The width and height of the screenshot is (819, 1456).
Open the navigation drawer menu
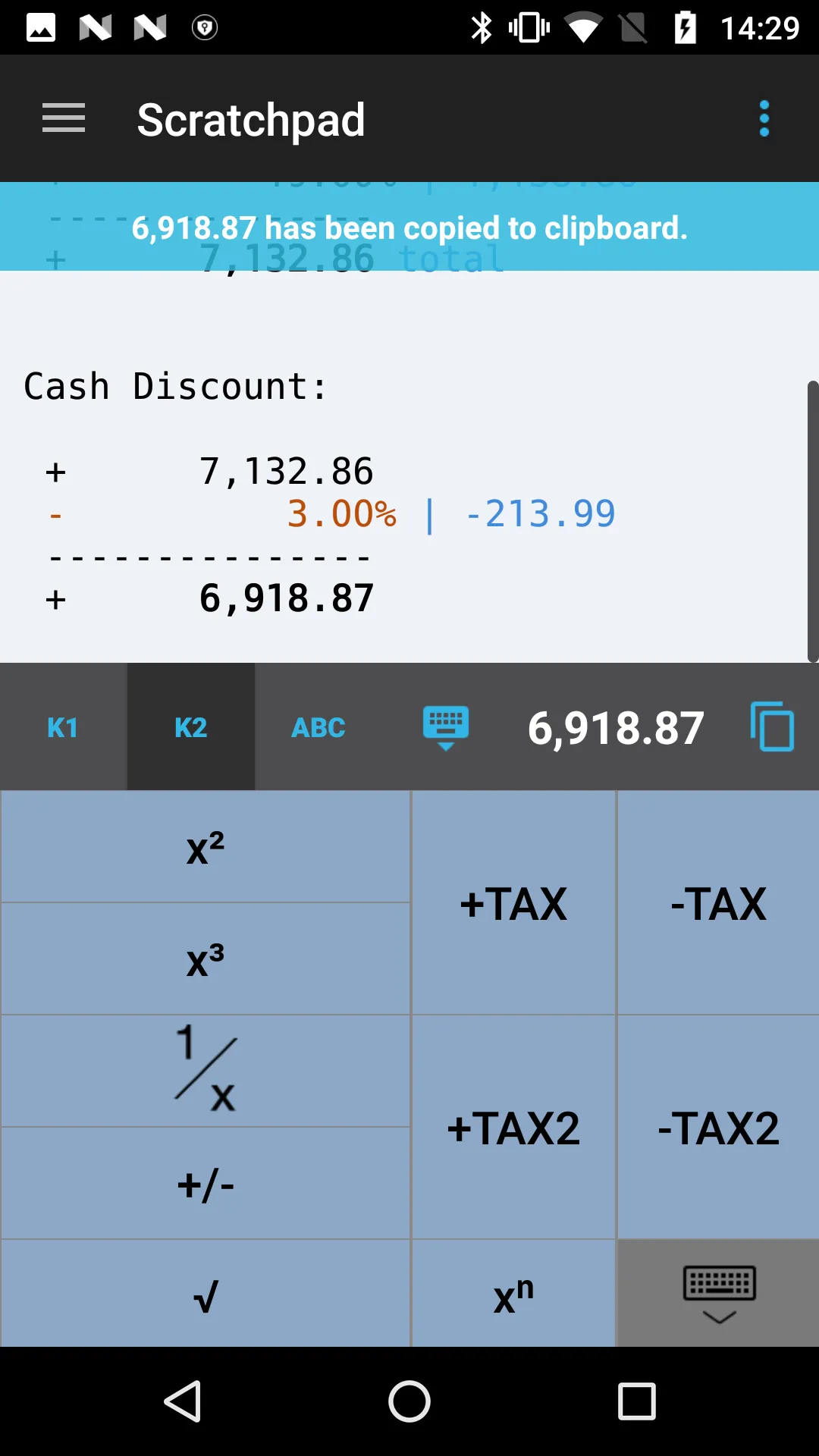63,118
